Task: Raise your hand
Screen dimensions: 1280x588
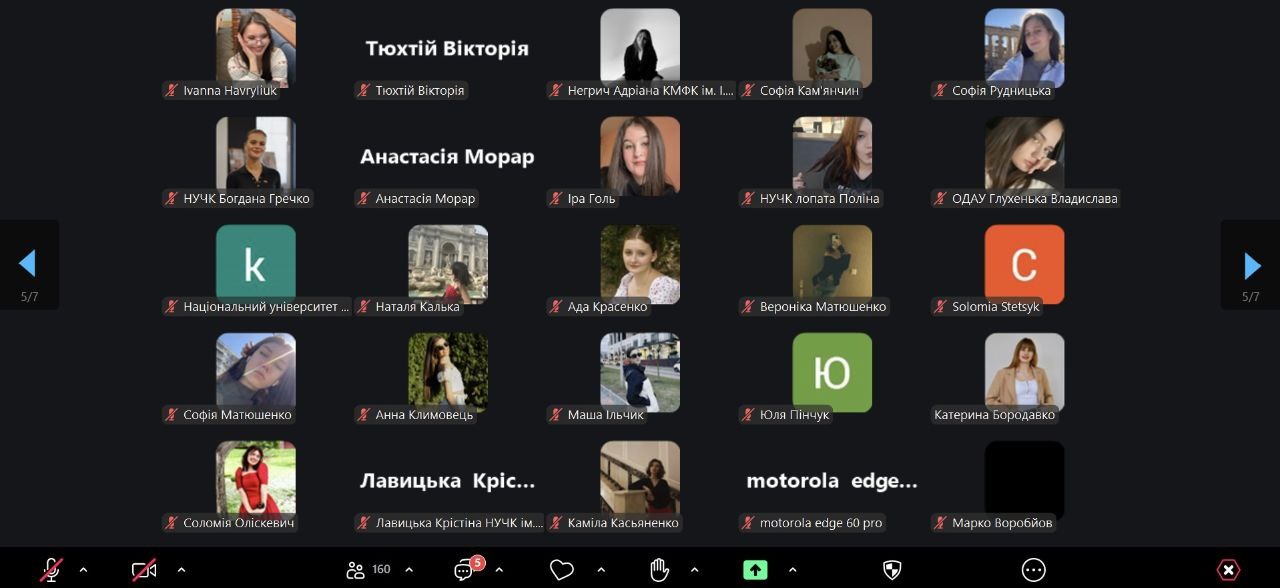Action: click(x=659, y=570)
